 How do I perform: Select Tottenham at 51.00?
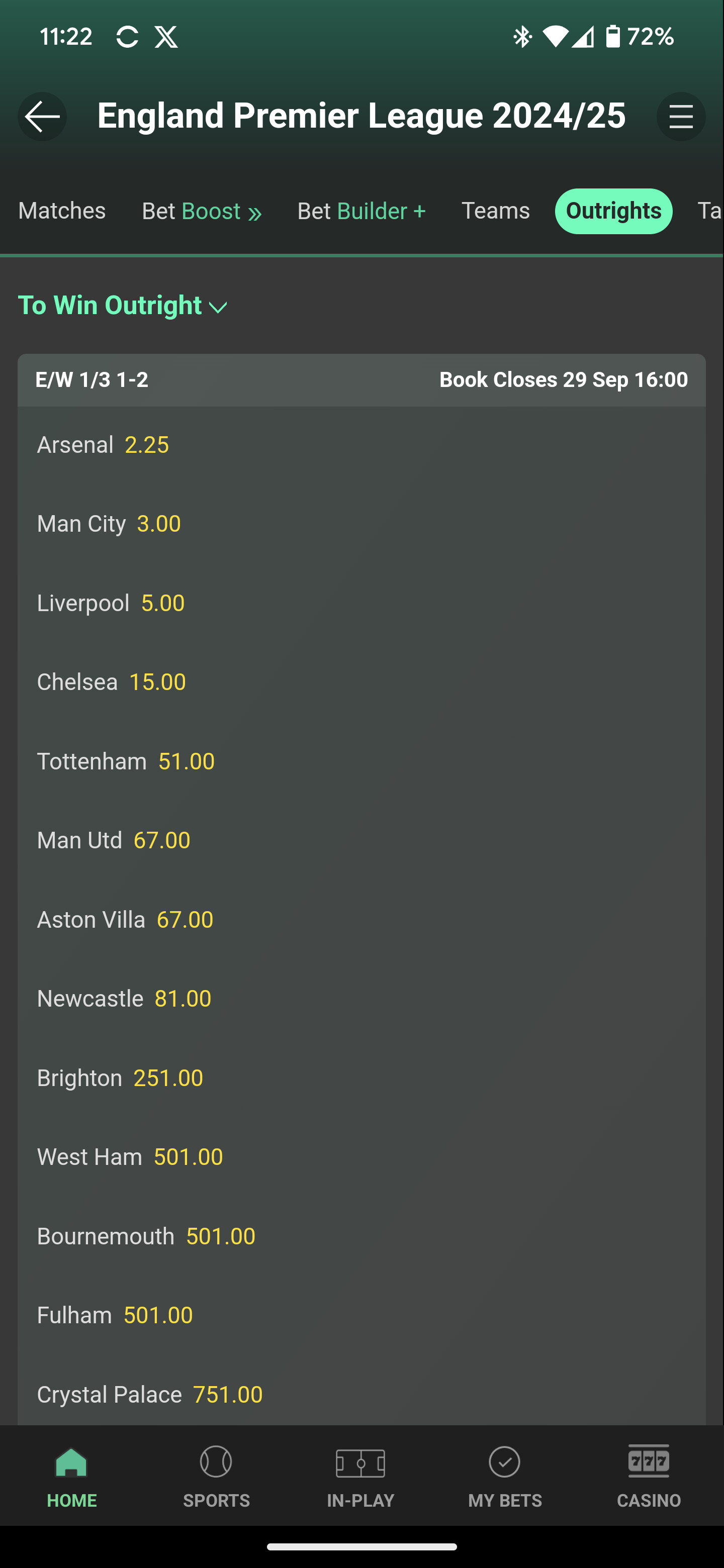point(361,761)
